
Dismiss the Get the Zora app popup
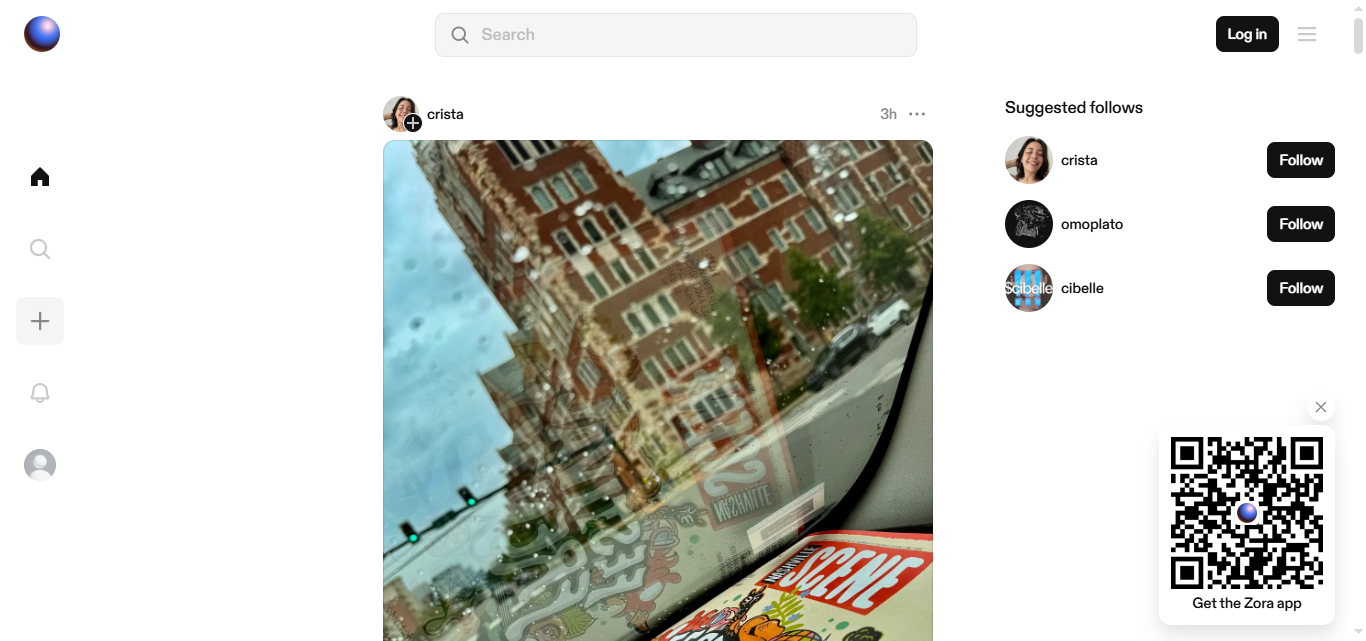(1321, 407)
